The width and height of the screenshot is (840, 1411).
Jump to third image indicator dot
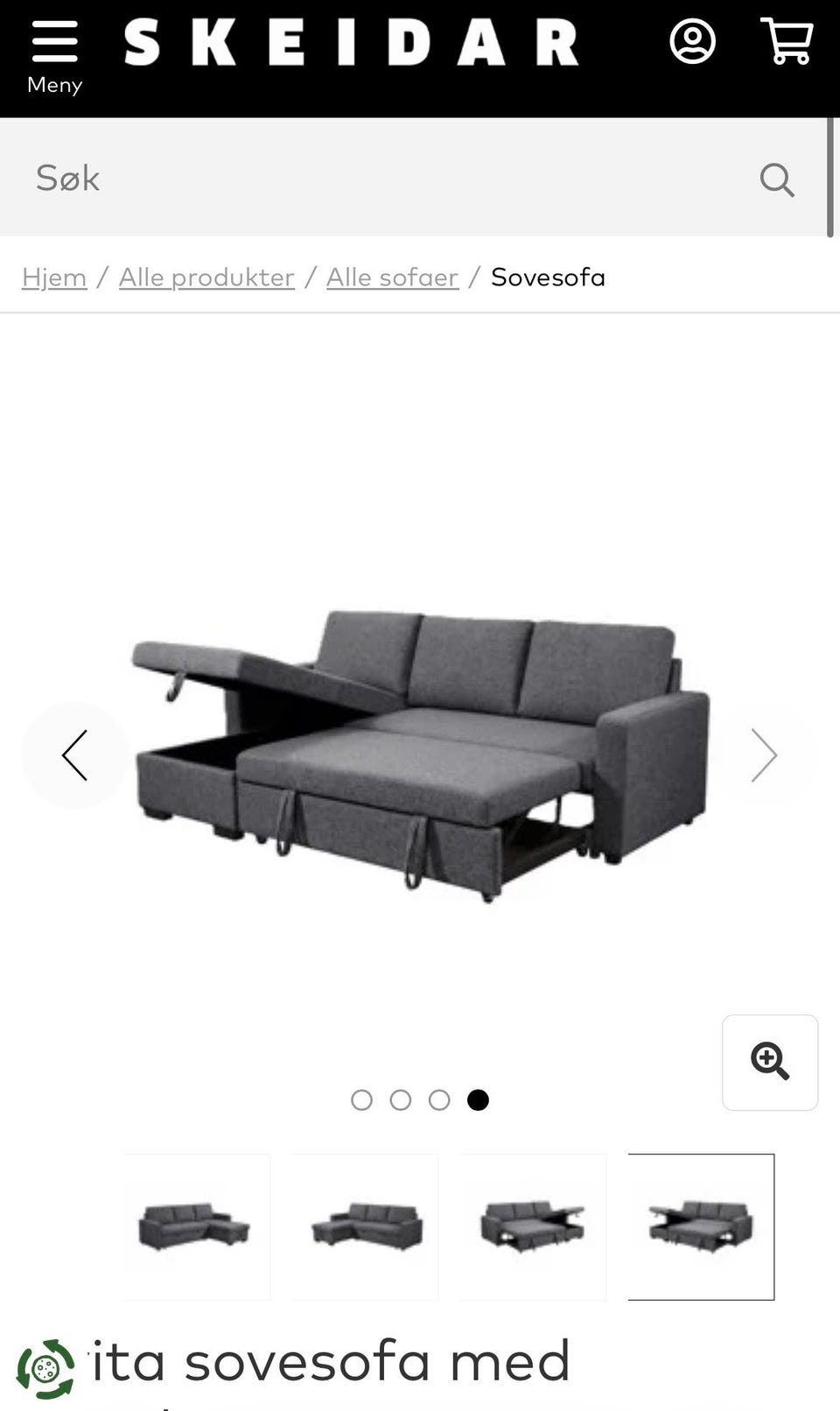tap(439, 1100)
